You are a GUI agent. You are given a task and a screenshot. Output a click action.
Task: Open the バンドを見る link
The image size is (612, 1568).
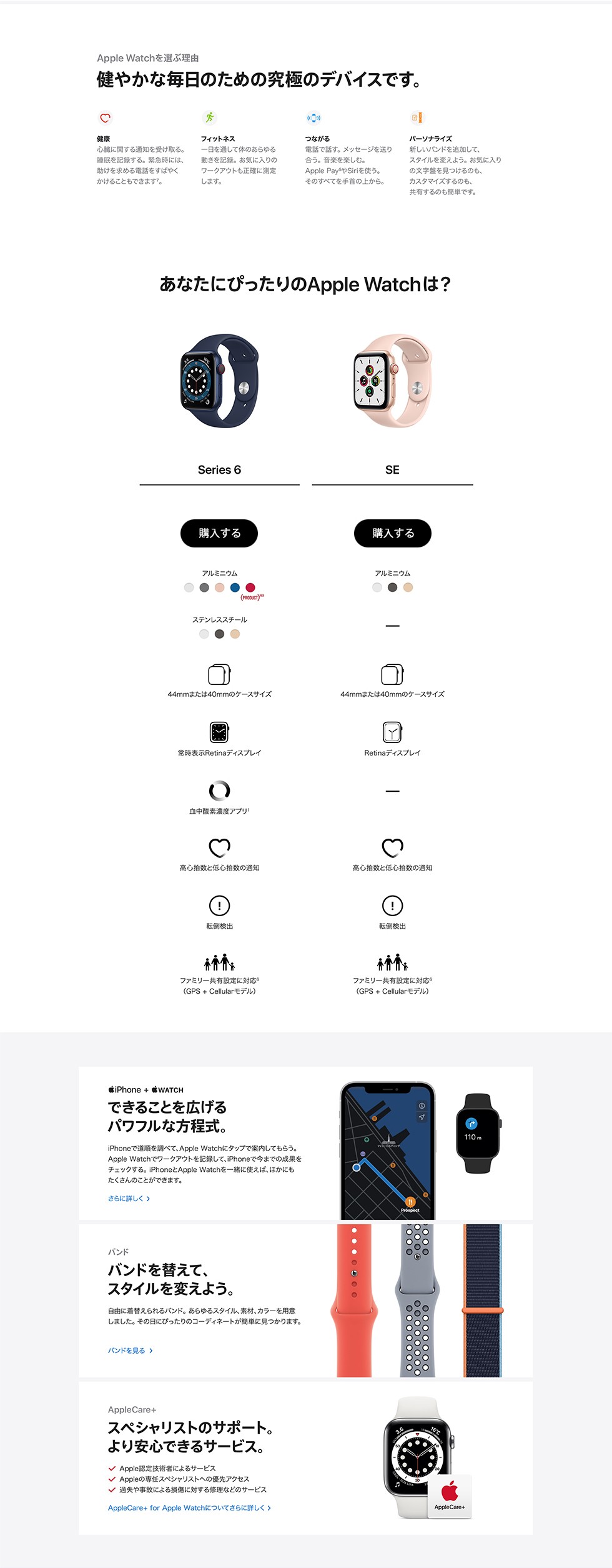(x=130, y=1350)
